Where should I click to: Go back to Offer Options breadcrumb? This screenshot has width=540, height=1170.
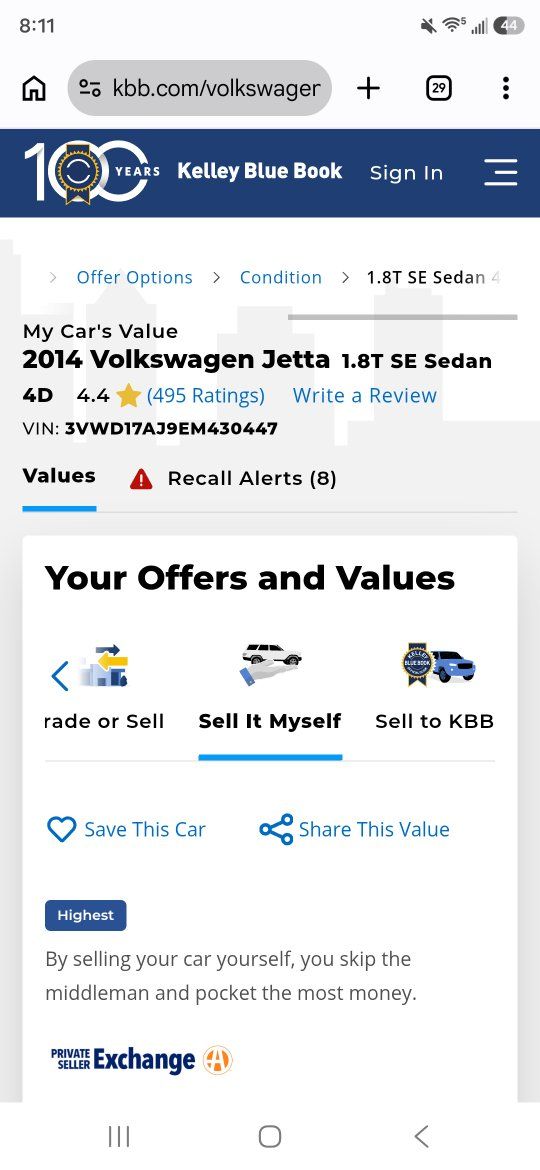(134, 278)
